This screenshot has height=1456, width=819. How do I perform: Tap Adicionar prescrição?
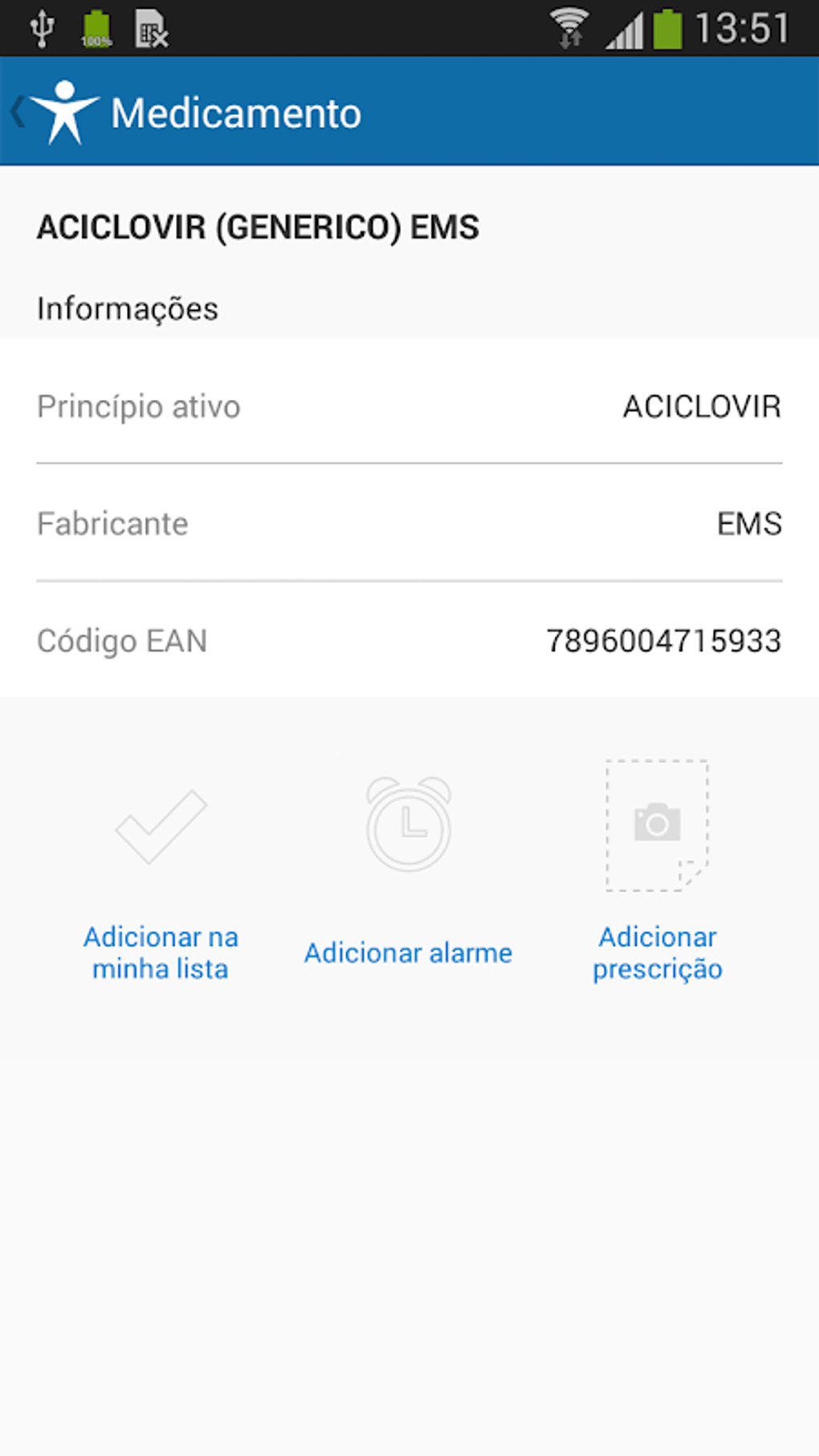click(657, 952)
